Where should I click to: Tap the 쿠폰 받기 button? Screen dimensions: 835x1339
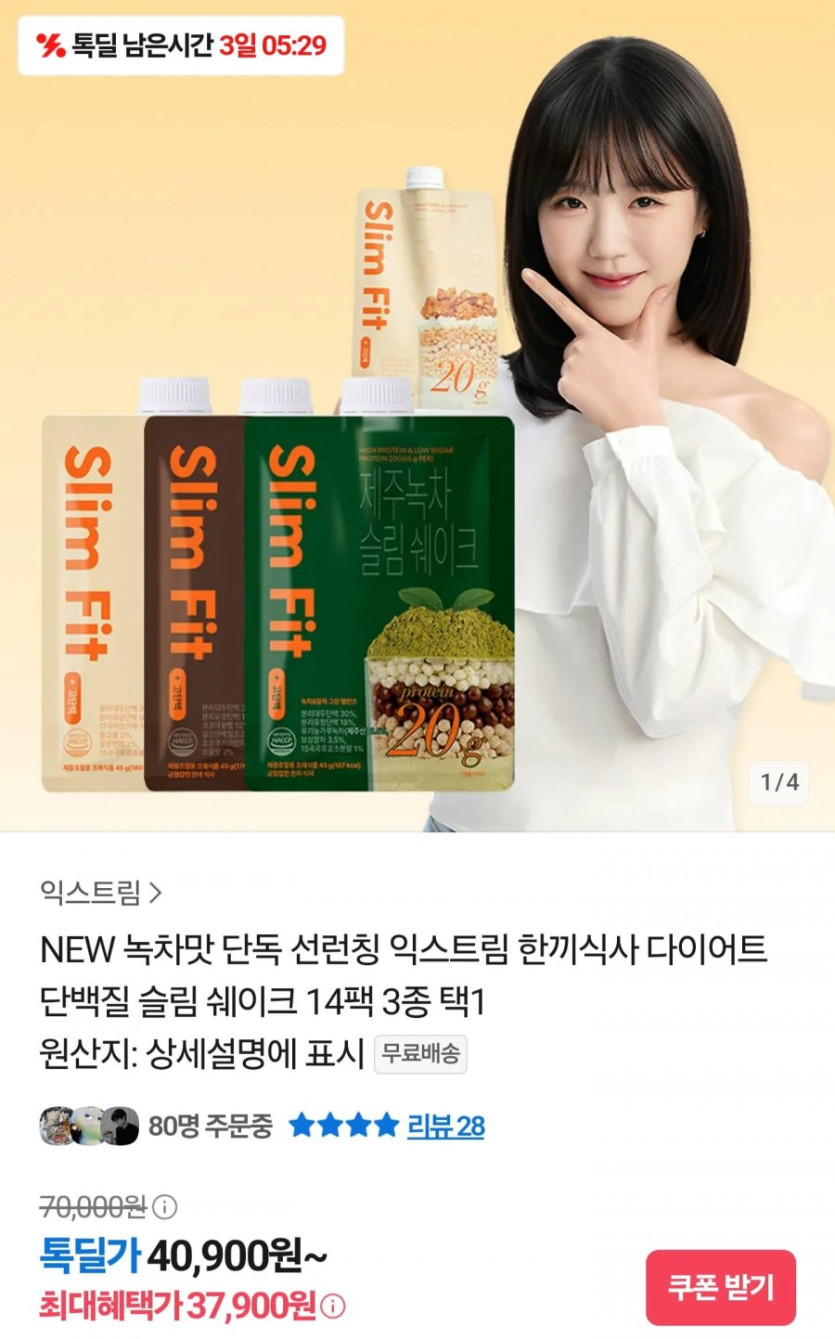[720, 1287]
